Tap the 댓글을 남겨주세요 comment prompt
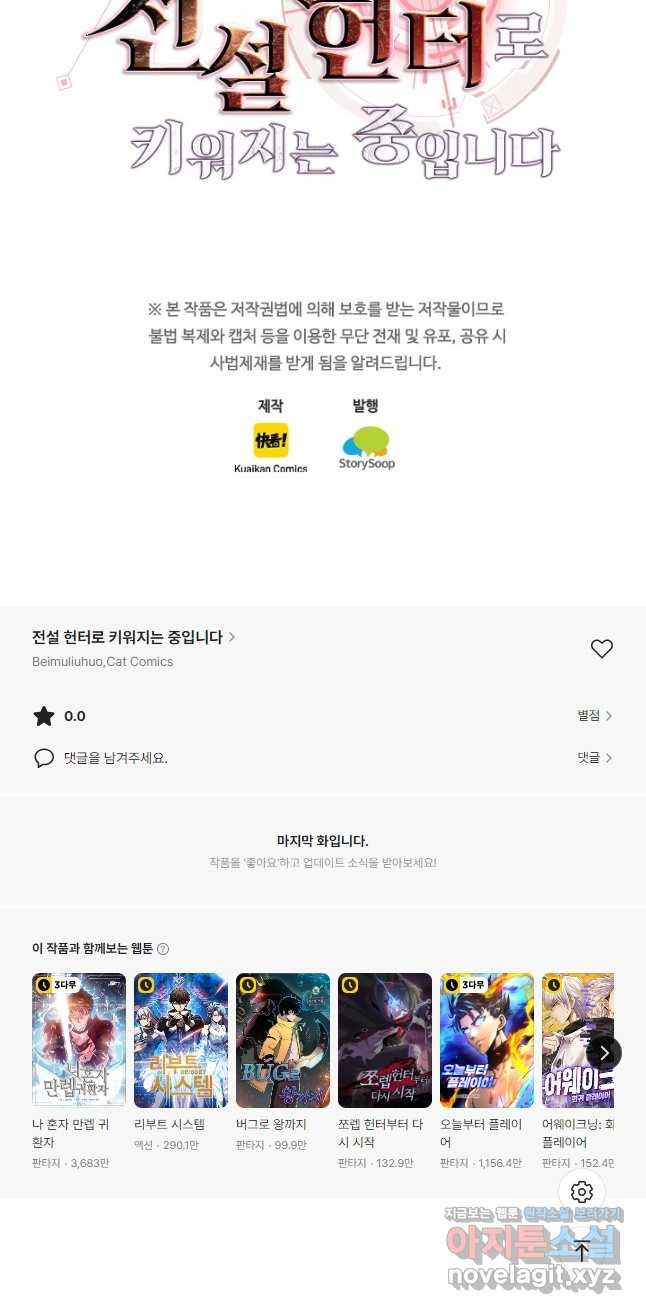 [x=115, y=758]
